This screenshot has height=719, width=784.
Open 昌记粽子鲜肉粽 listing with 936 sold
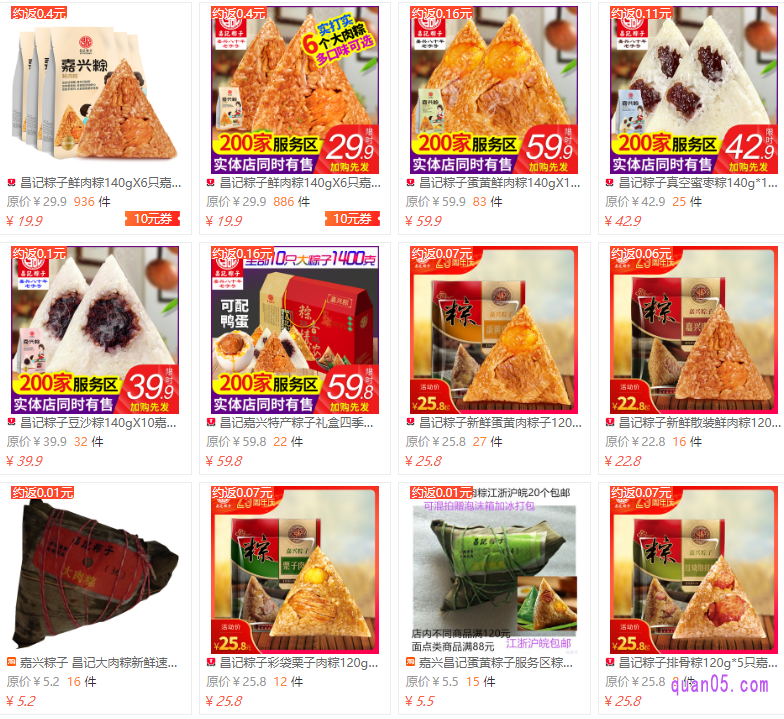(100, 183)
